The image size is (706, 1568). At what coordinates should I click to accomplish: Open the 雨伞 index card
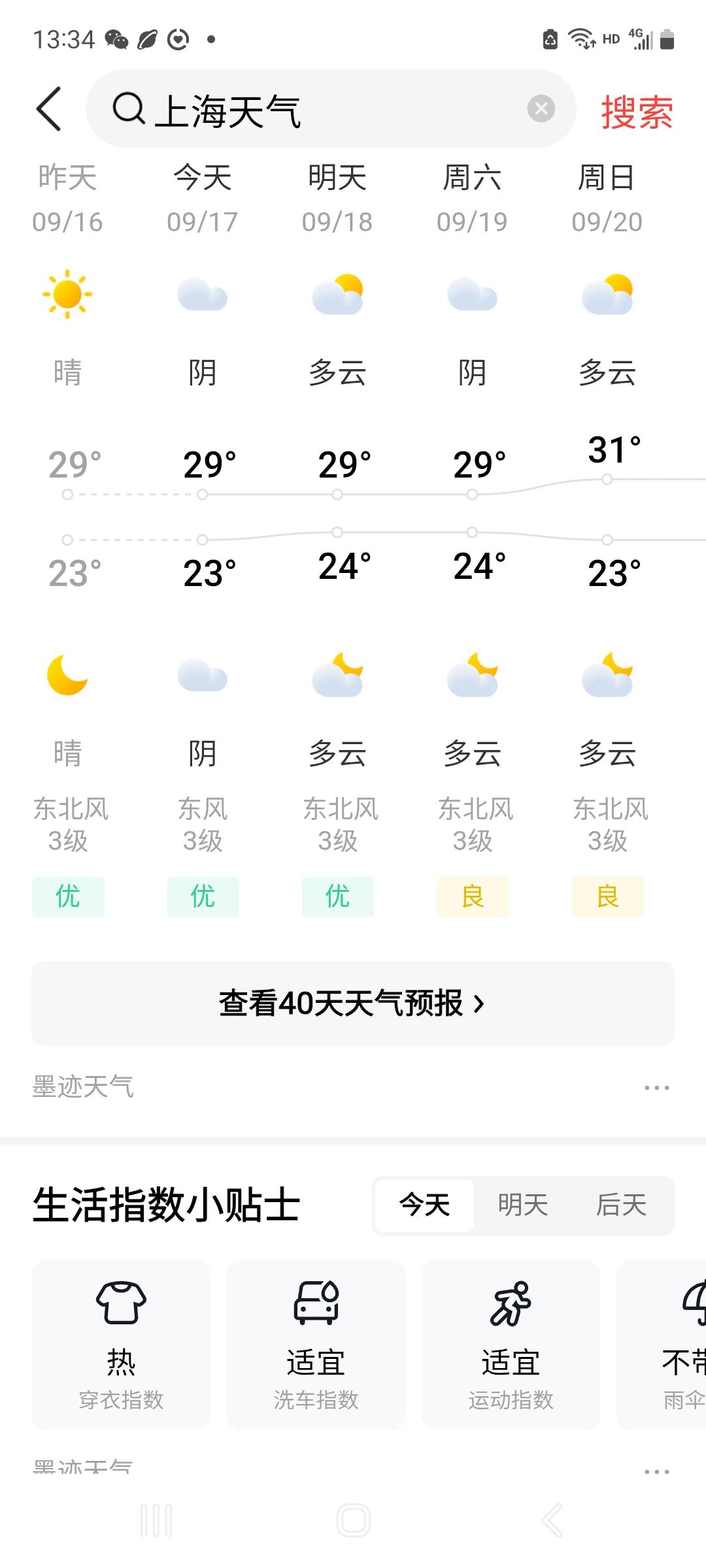(x=662, y=1345)
